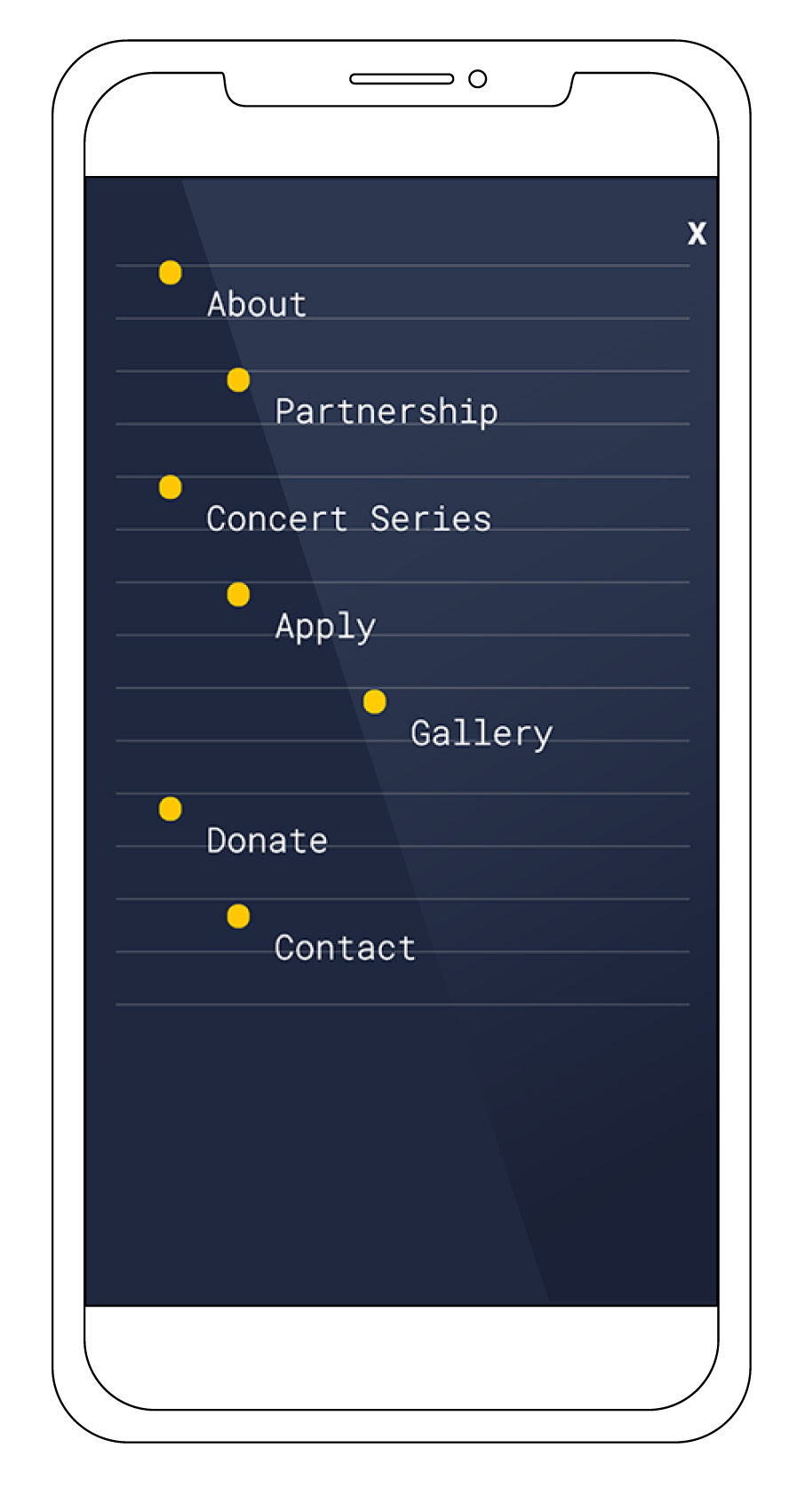Go to Partnership
Viewport: 789px width, 1512px height.
(387, 412)
